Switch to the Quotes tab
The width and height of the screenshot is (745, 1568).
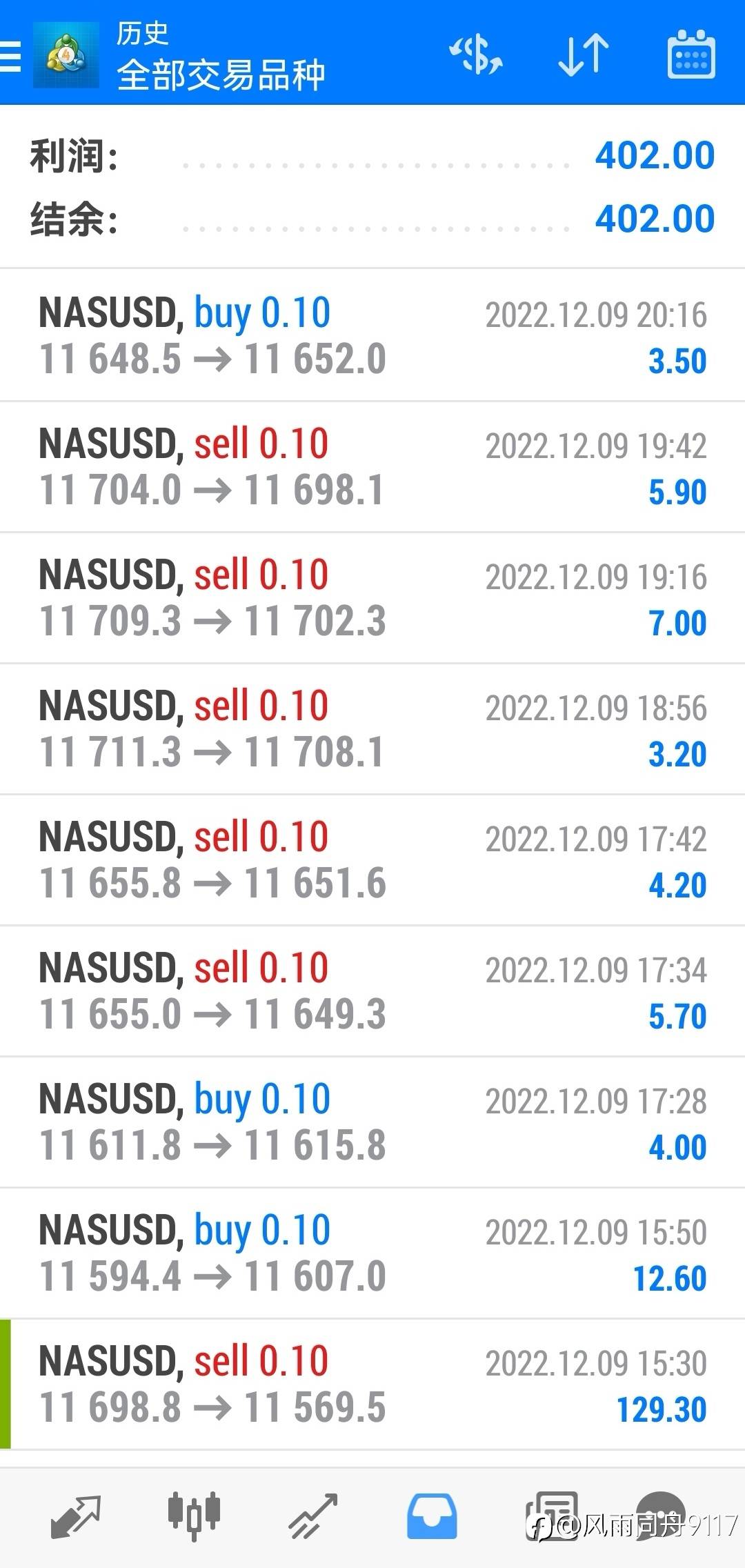[x=76, y=1516]
